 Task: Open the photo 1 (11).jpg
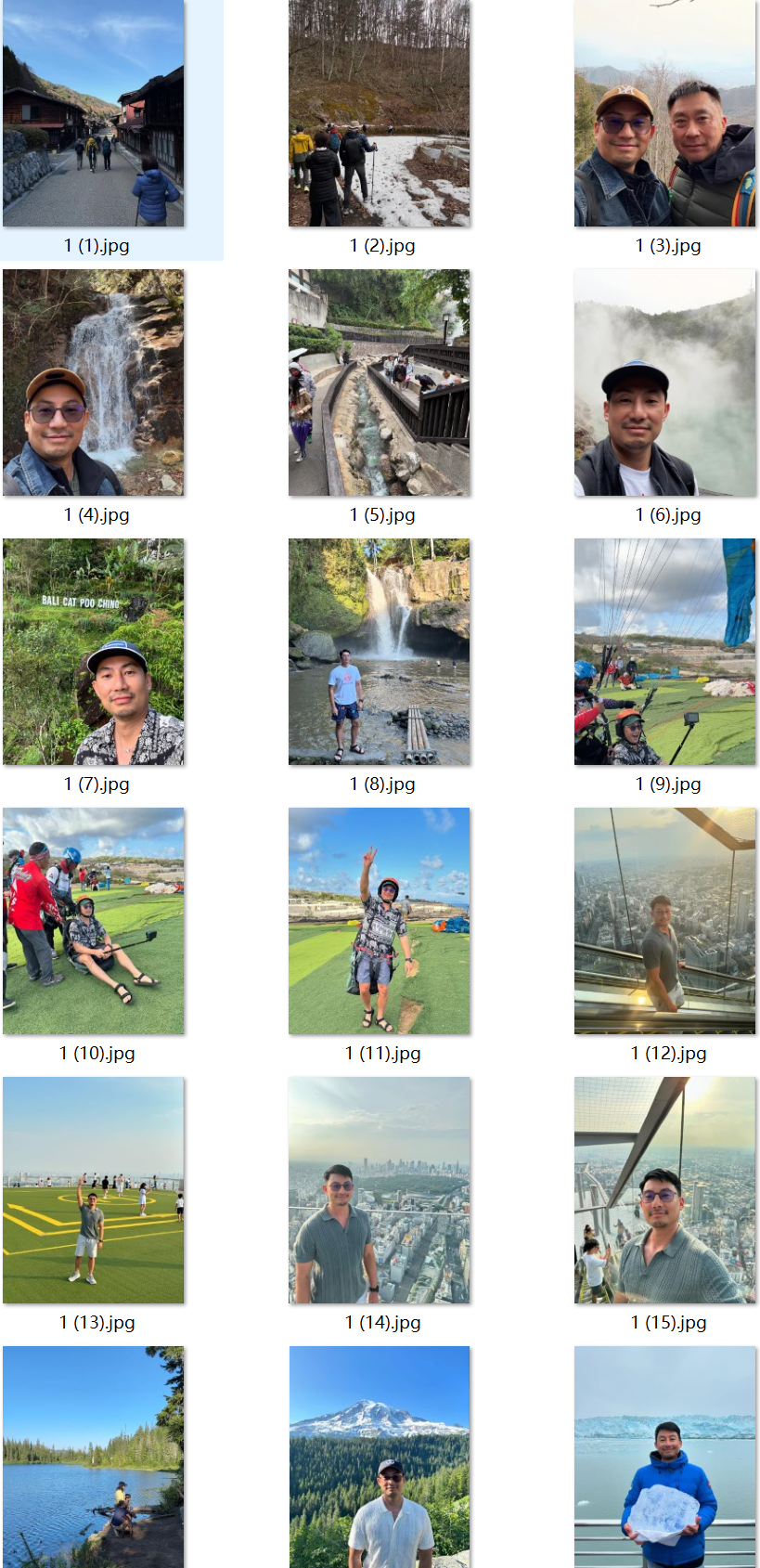[379, 921]
